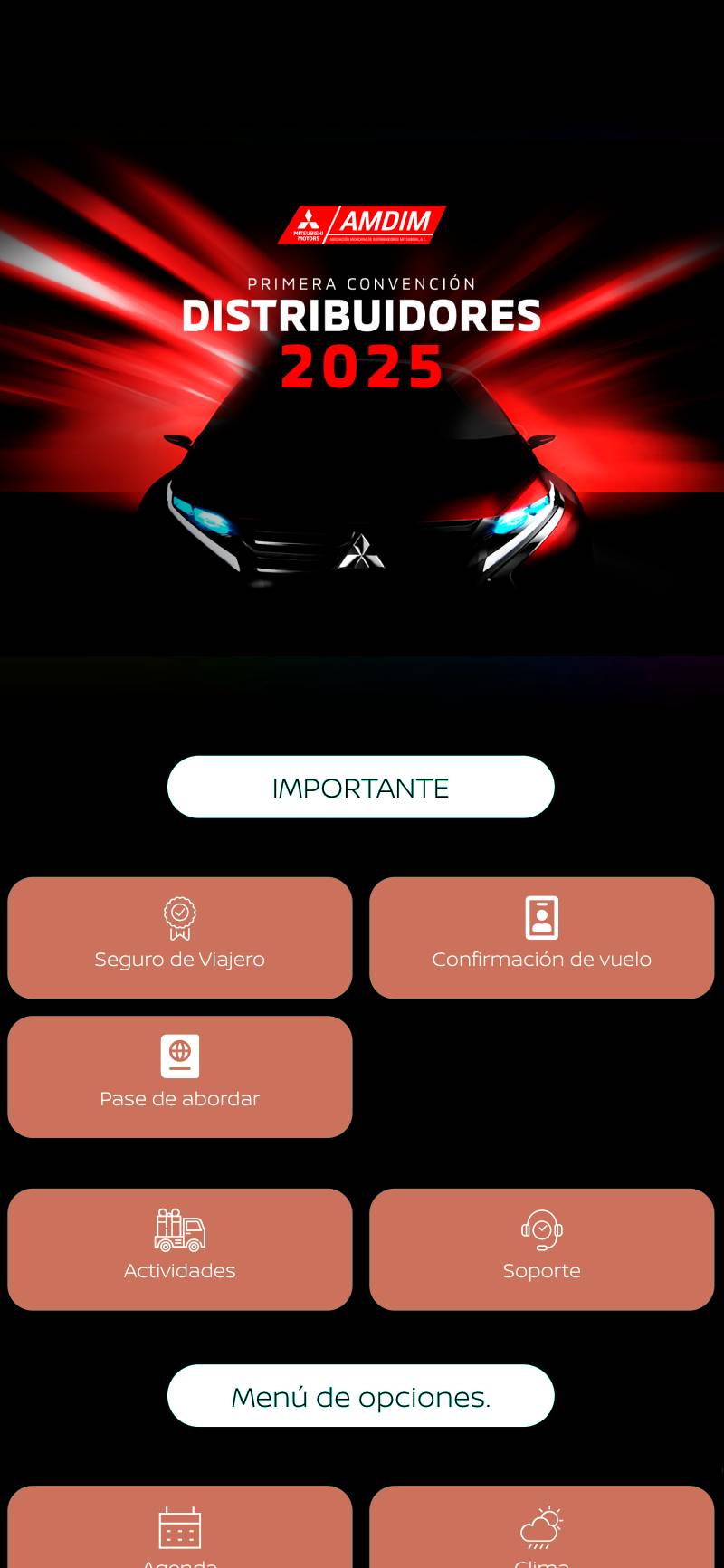Viewport: 724px width, 1568px height.
Task: Click the Mitsubishi emblem on the car grille
Action: 361,550
